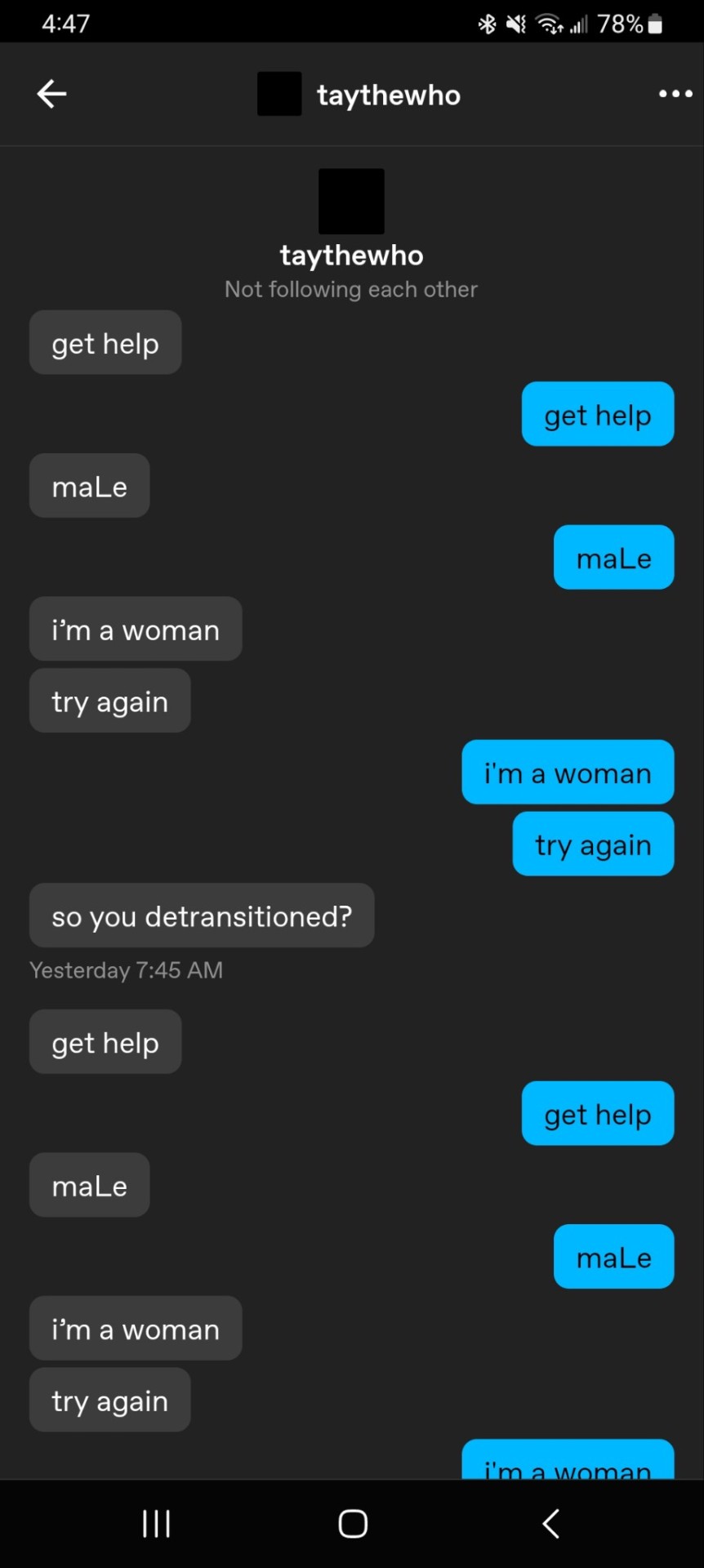704x1568 pixels.
Task: Tap the system home button
Action: point(353,1523)
